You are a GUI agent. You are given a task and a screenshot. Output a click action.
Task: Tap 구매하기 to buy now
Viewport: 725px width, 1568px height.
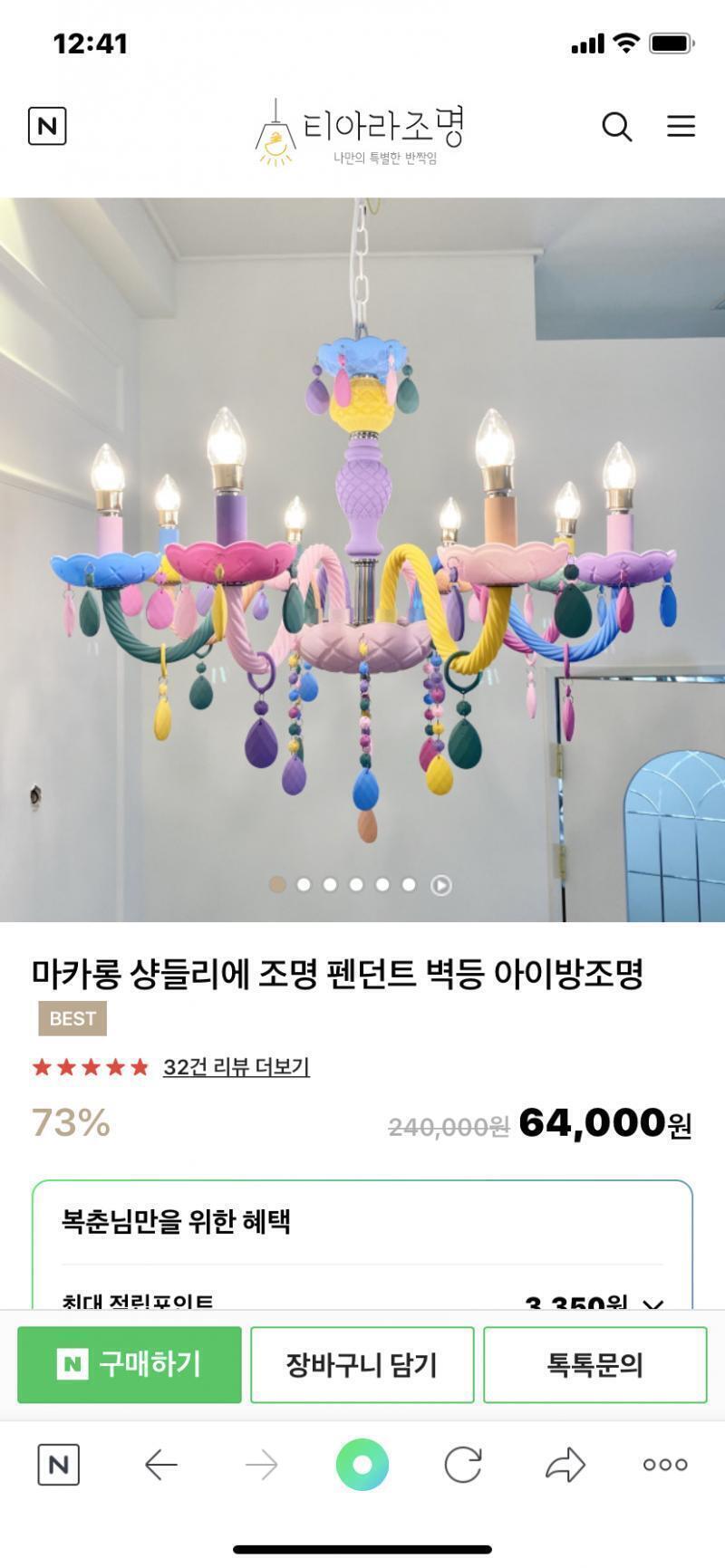[x=130, y=1364]
